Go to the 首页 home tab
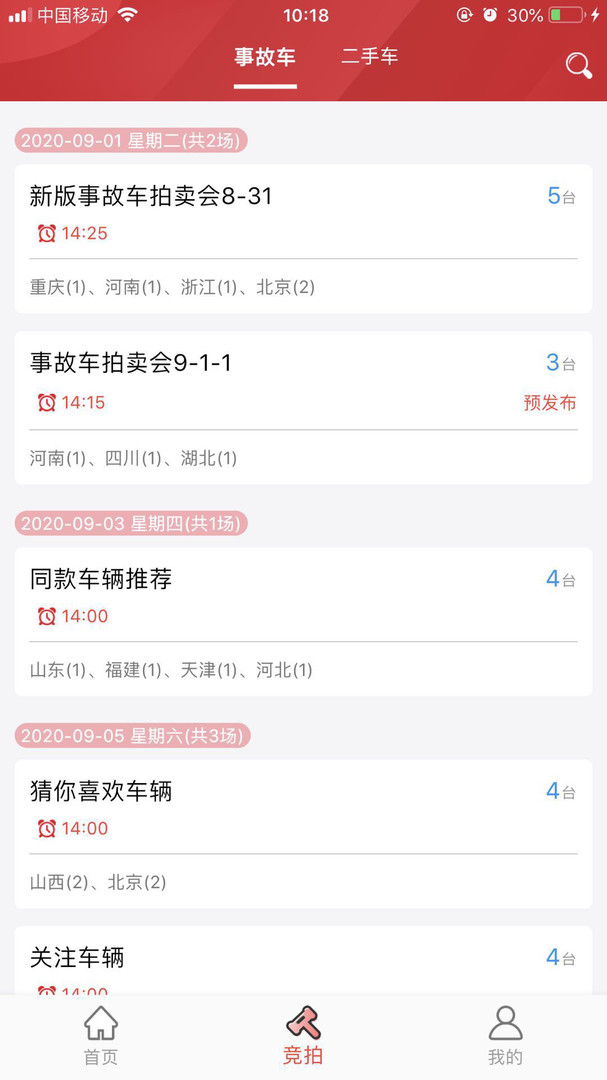This screenshot has width=607, height=1080. tap(100, 1035)
